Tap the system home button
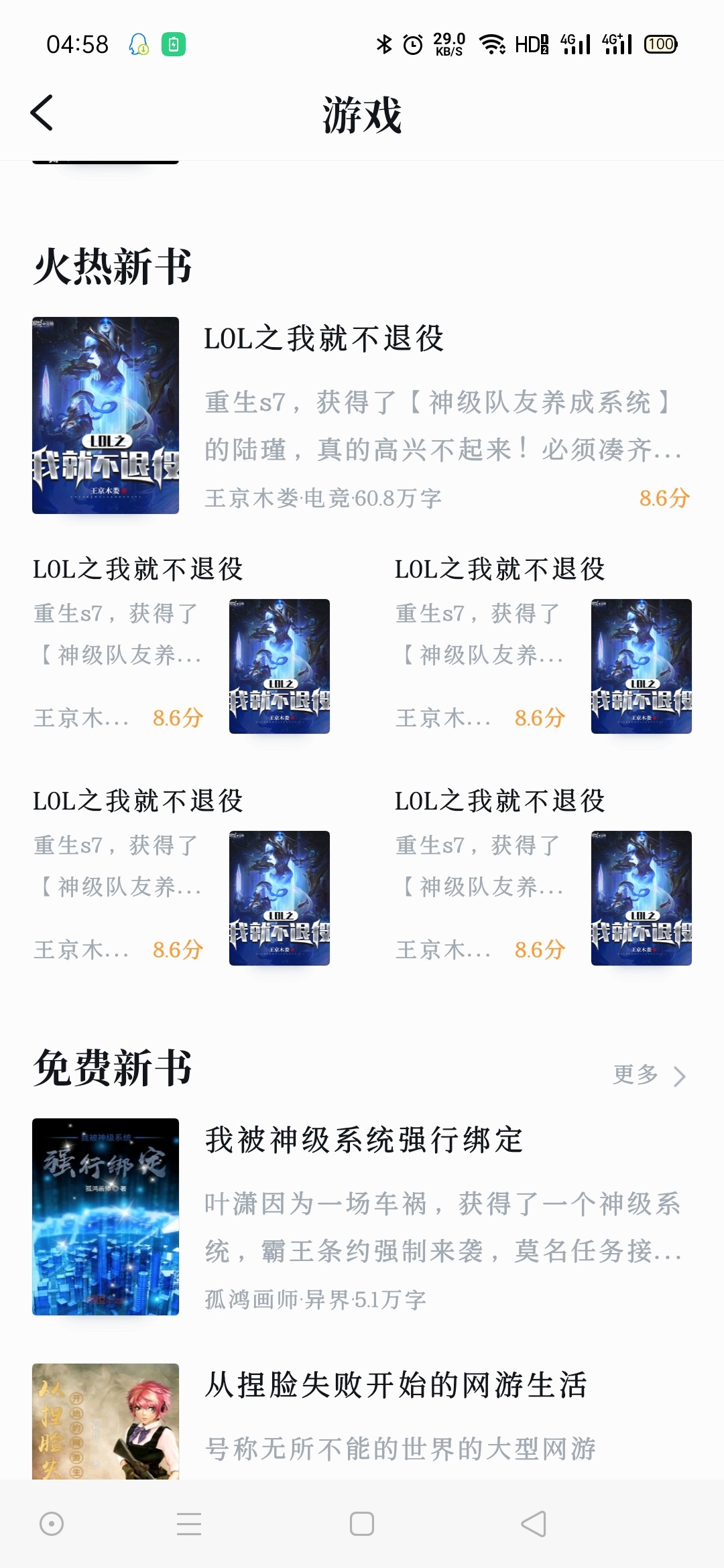 362,1524
